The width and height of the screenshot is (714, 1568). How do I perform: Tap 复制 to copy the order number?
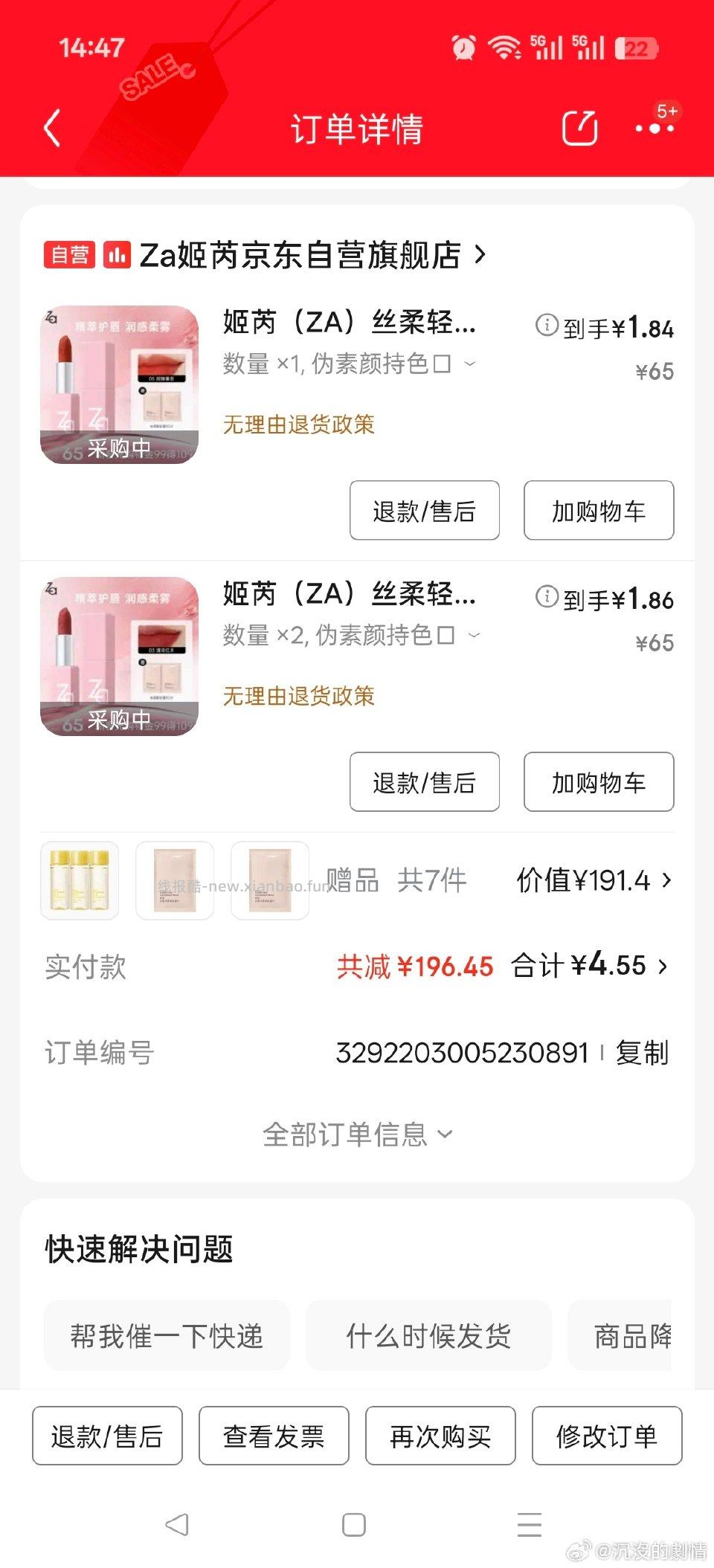click(640, 1052)
